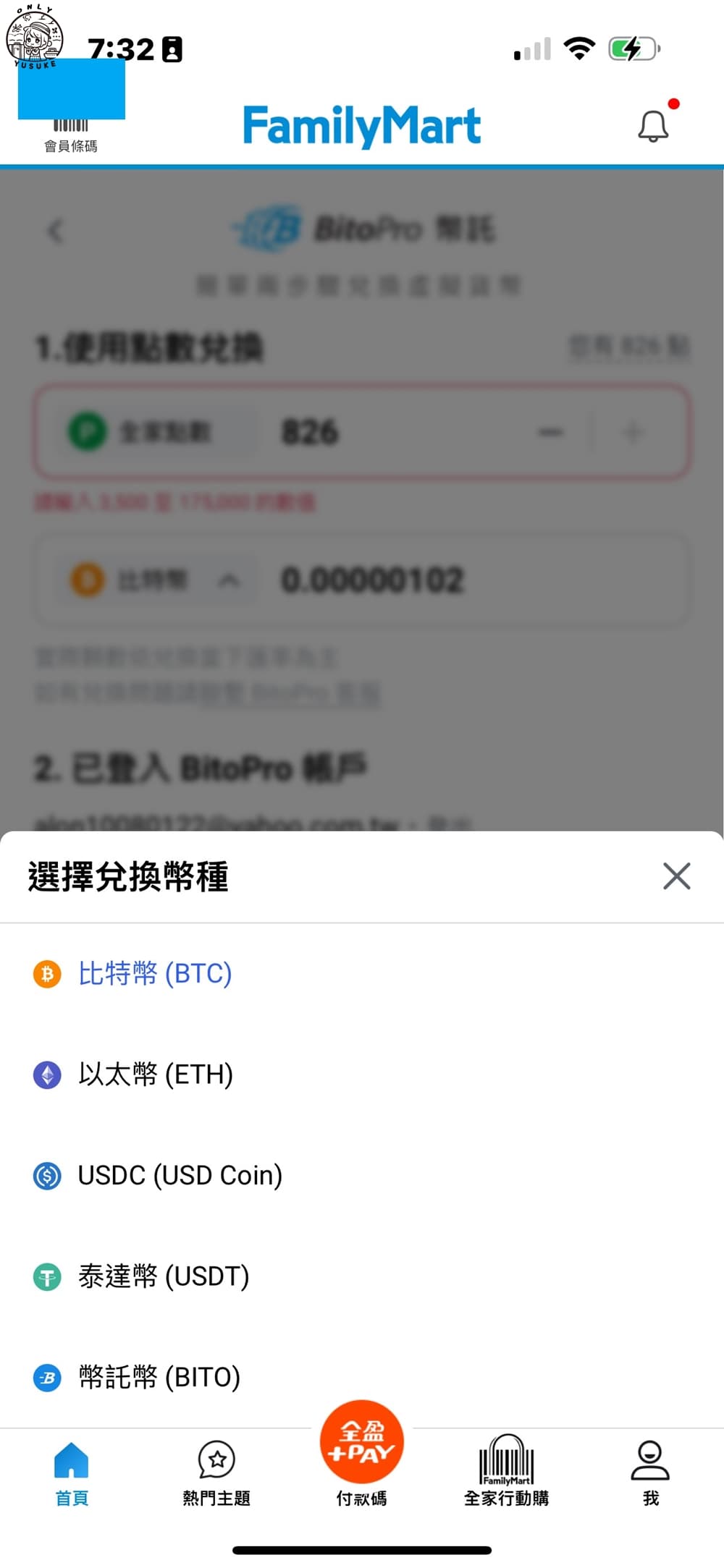Select USDC (USD Coin) from the list
724x1568 pixels.
179,1175
